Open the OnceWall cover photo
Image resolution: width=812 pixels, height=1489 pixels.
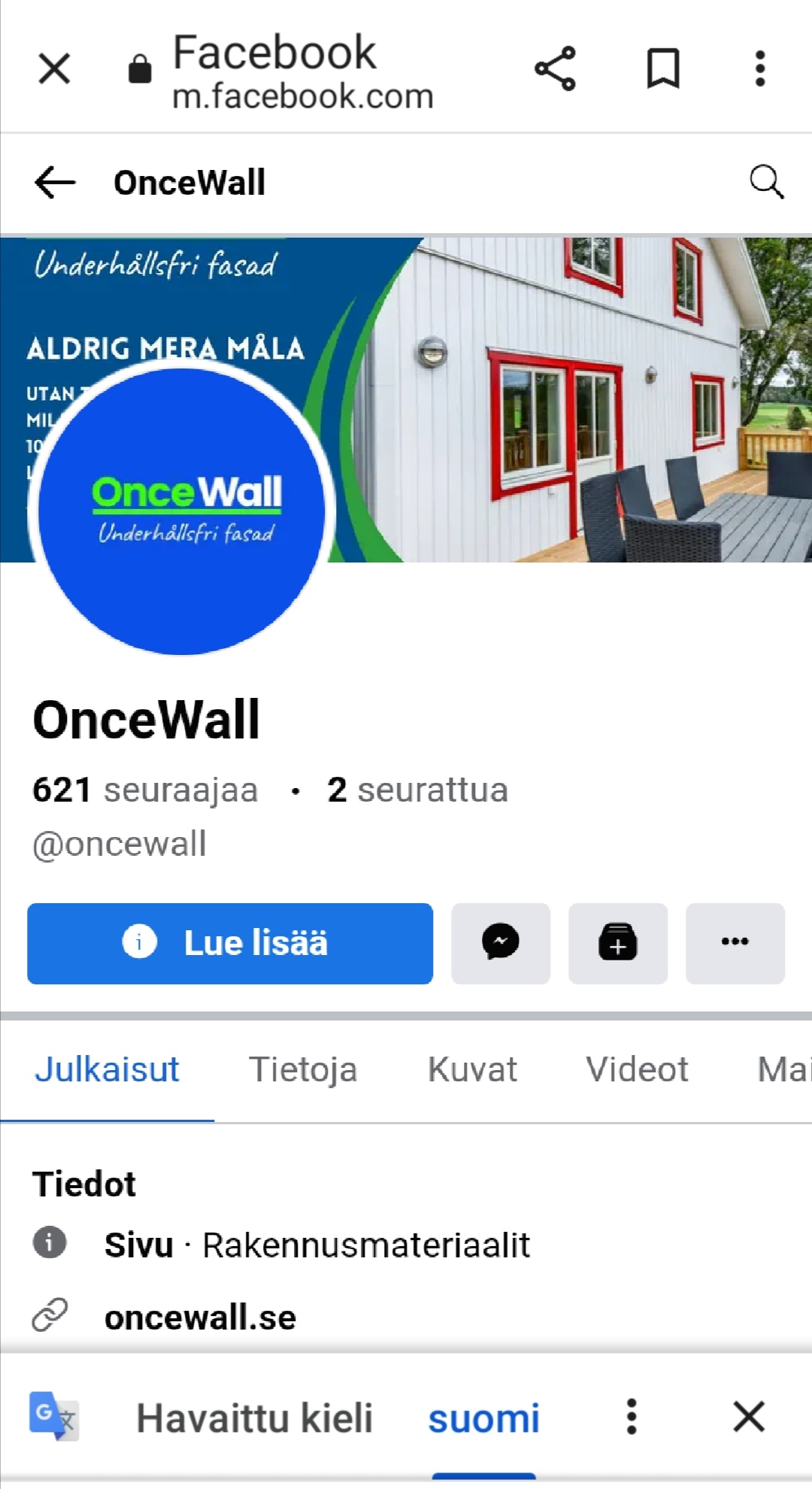[571, 399]
